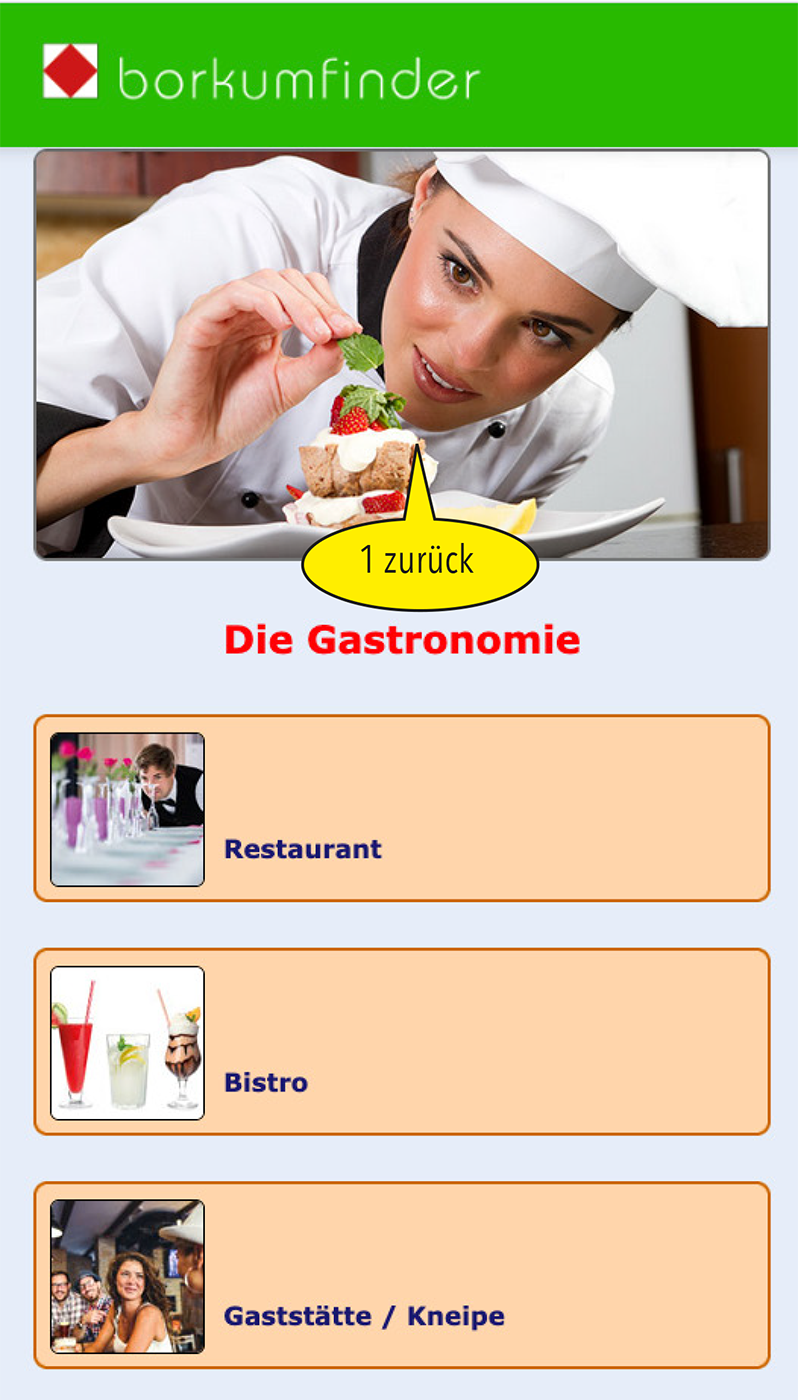
Task: Open the Gaststätte / Kneipe category link
Action: point(364,1316)
